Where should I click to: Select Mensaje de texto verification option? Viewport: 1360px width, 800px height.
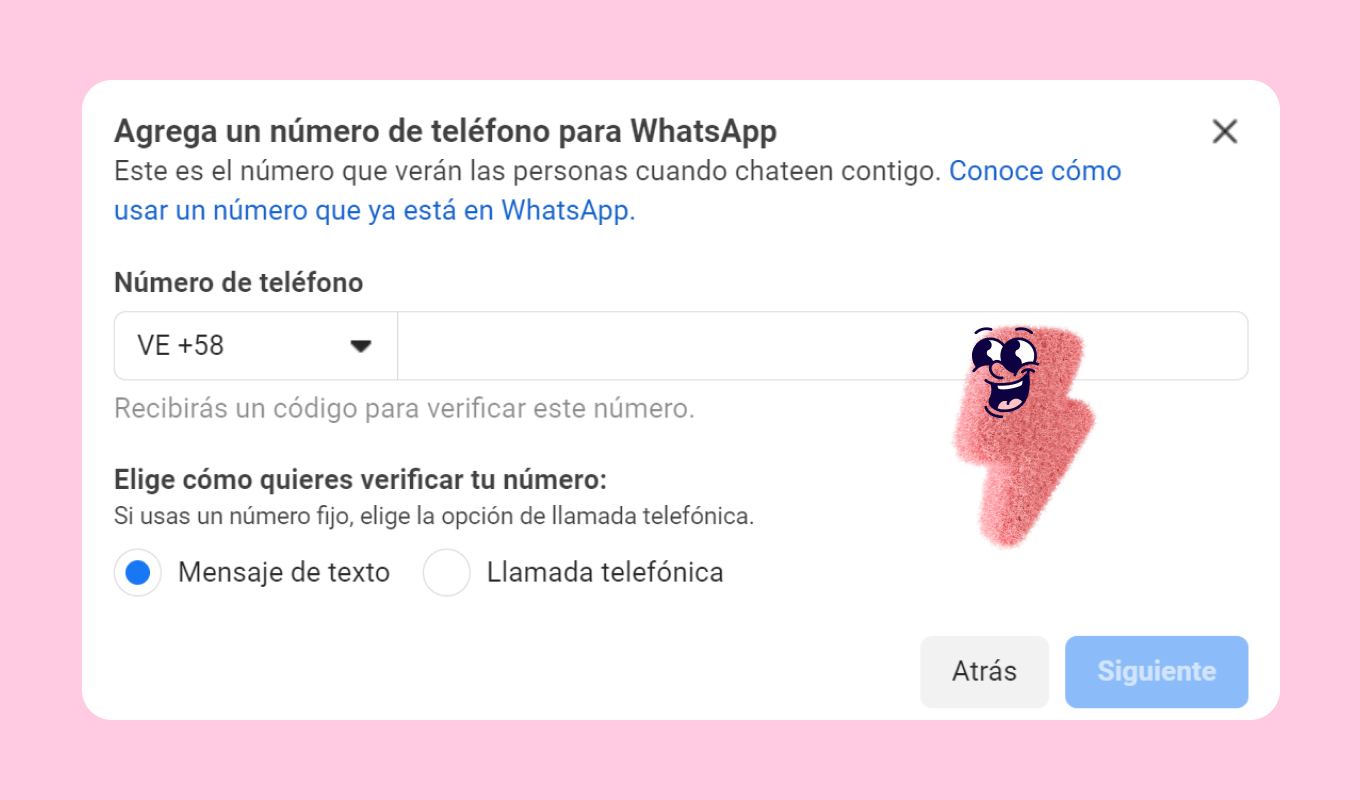coord(138,573)
